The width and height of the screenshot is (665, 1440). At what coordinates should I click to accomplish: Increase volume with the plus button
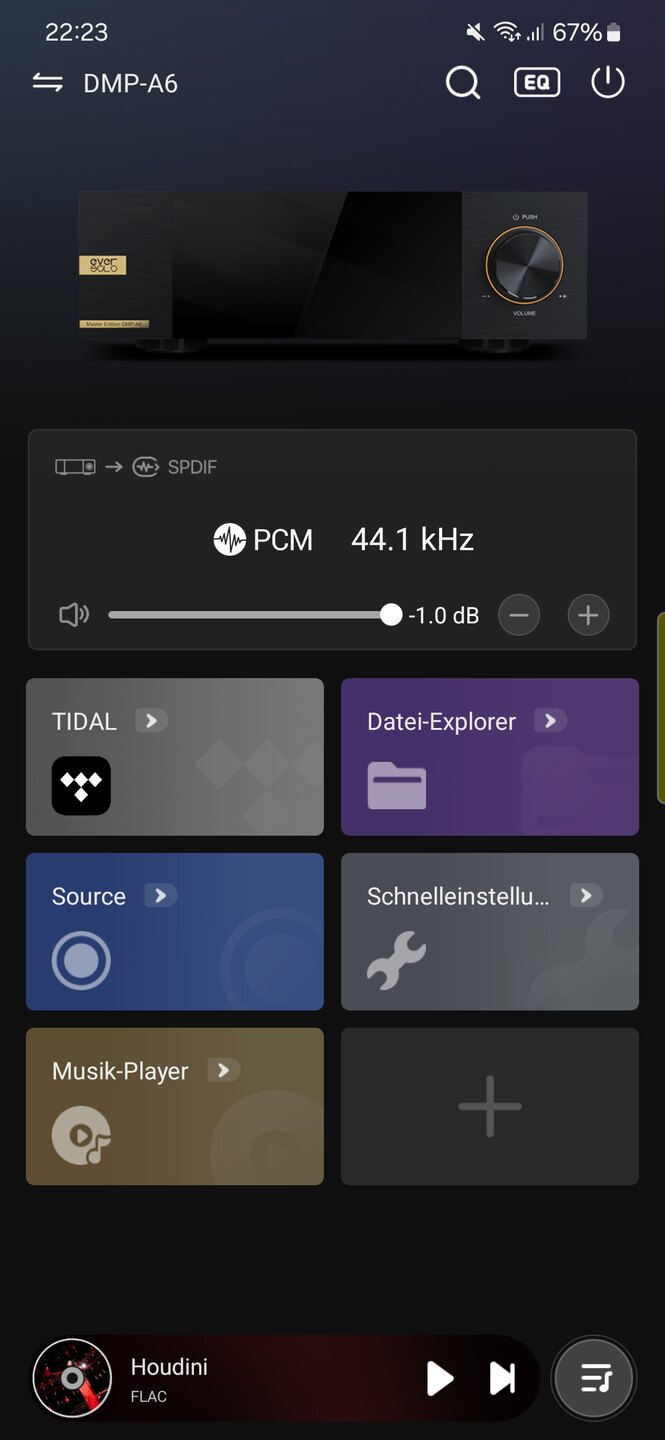point(588,615)
